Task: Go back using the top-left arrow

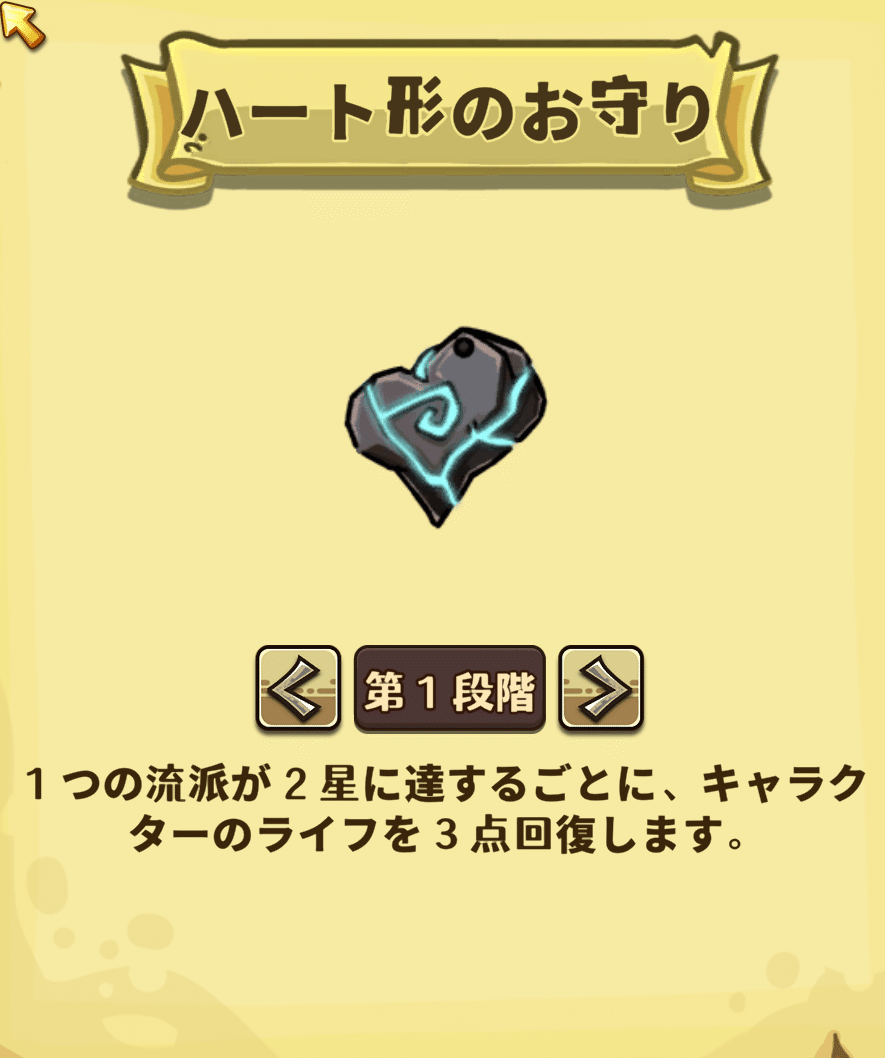Action: tap(22, 25)
